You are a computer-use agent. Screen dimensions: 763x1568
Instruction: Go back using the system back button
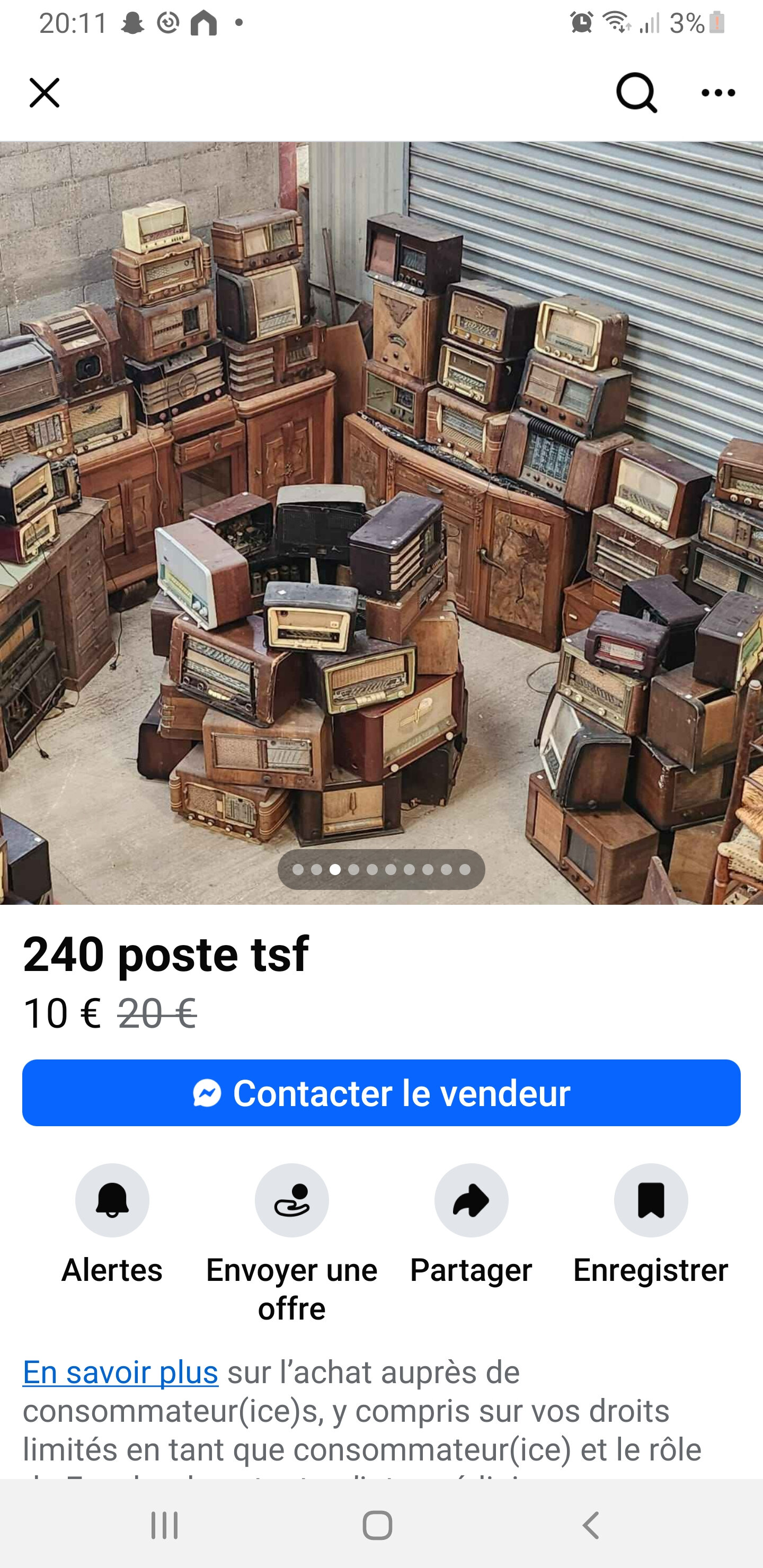click(591, 1526)
